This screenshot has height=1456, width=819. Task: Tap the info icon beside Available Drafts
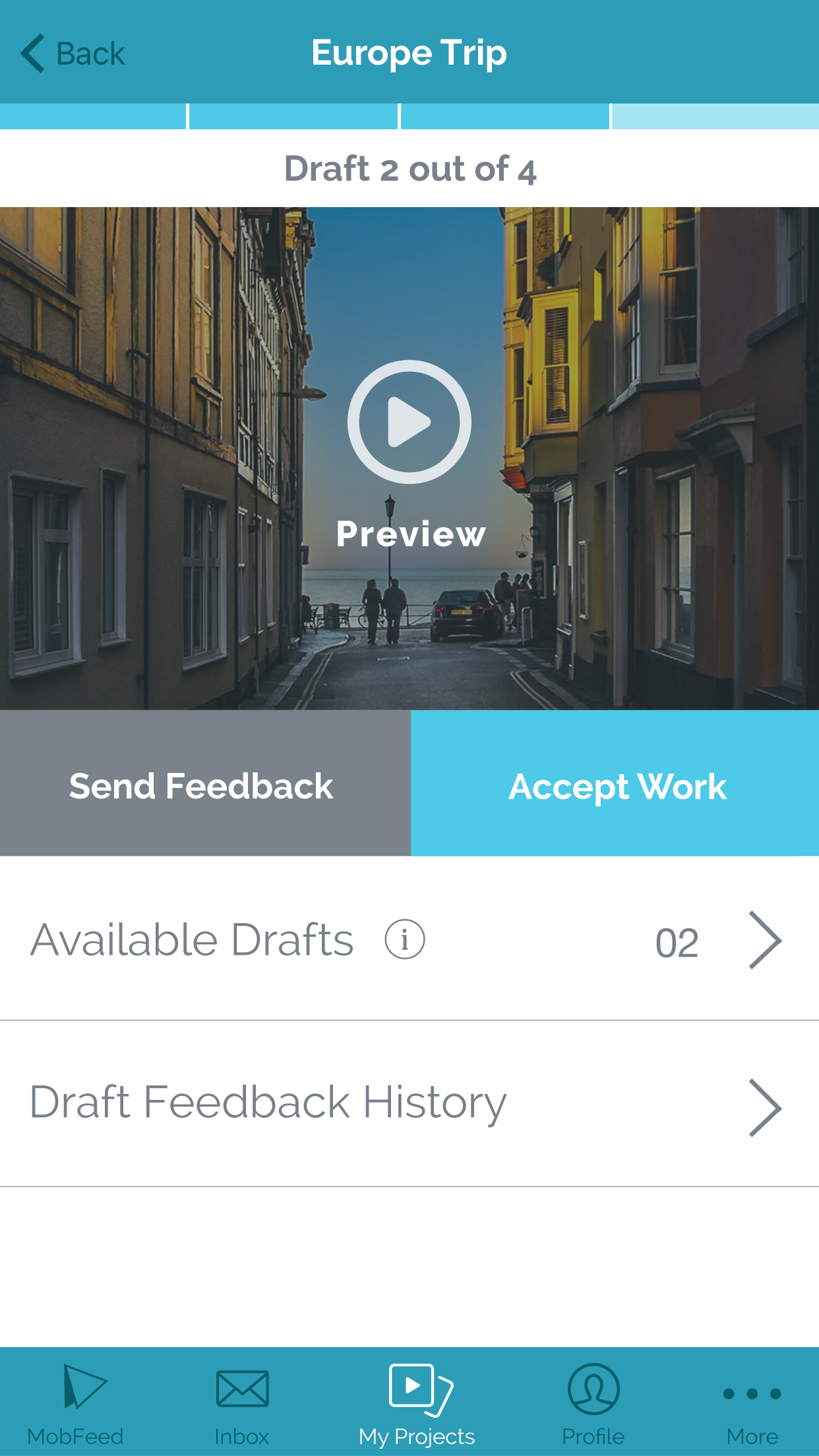pyautogui.click(x=404, y=939)
